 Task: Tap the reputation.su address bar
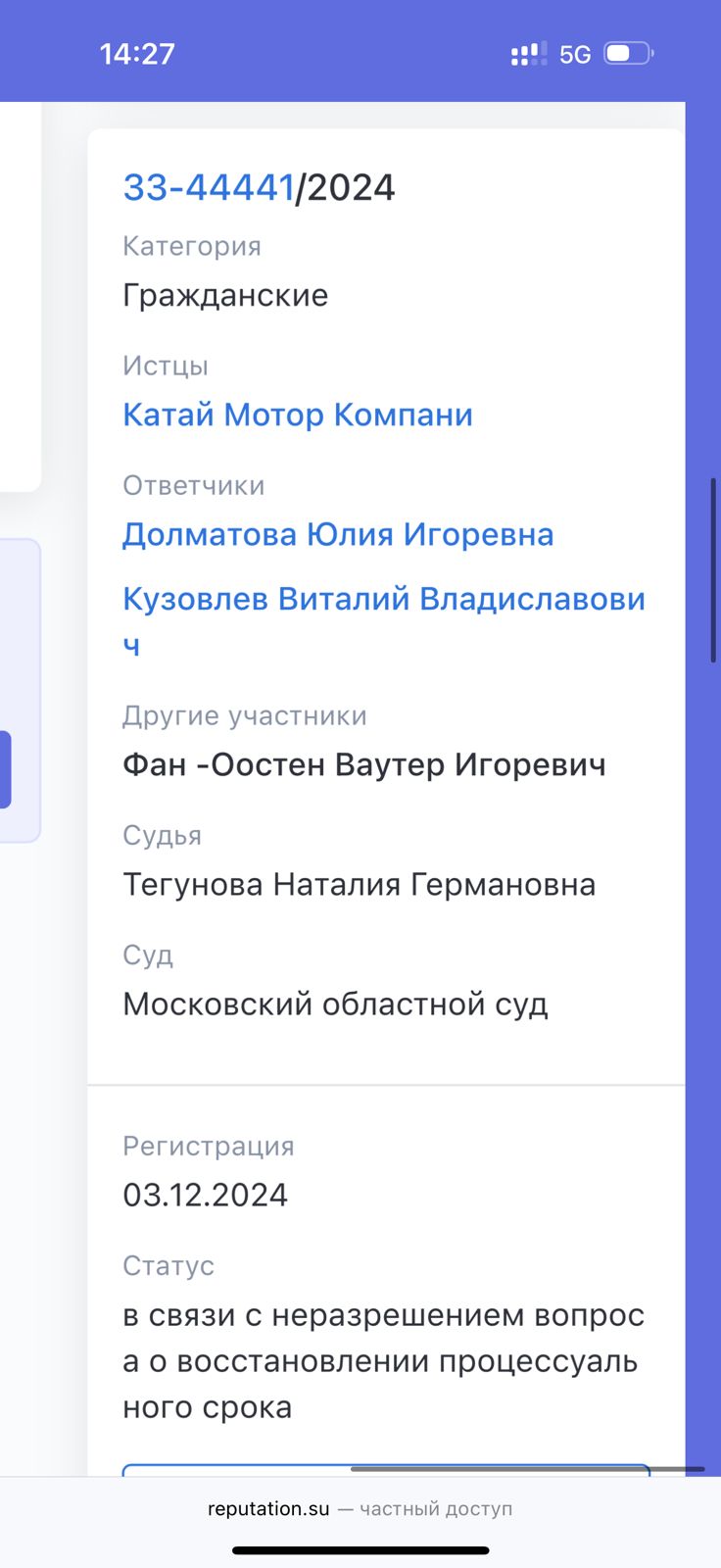coord(360,1508)
